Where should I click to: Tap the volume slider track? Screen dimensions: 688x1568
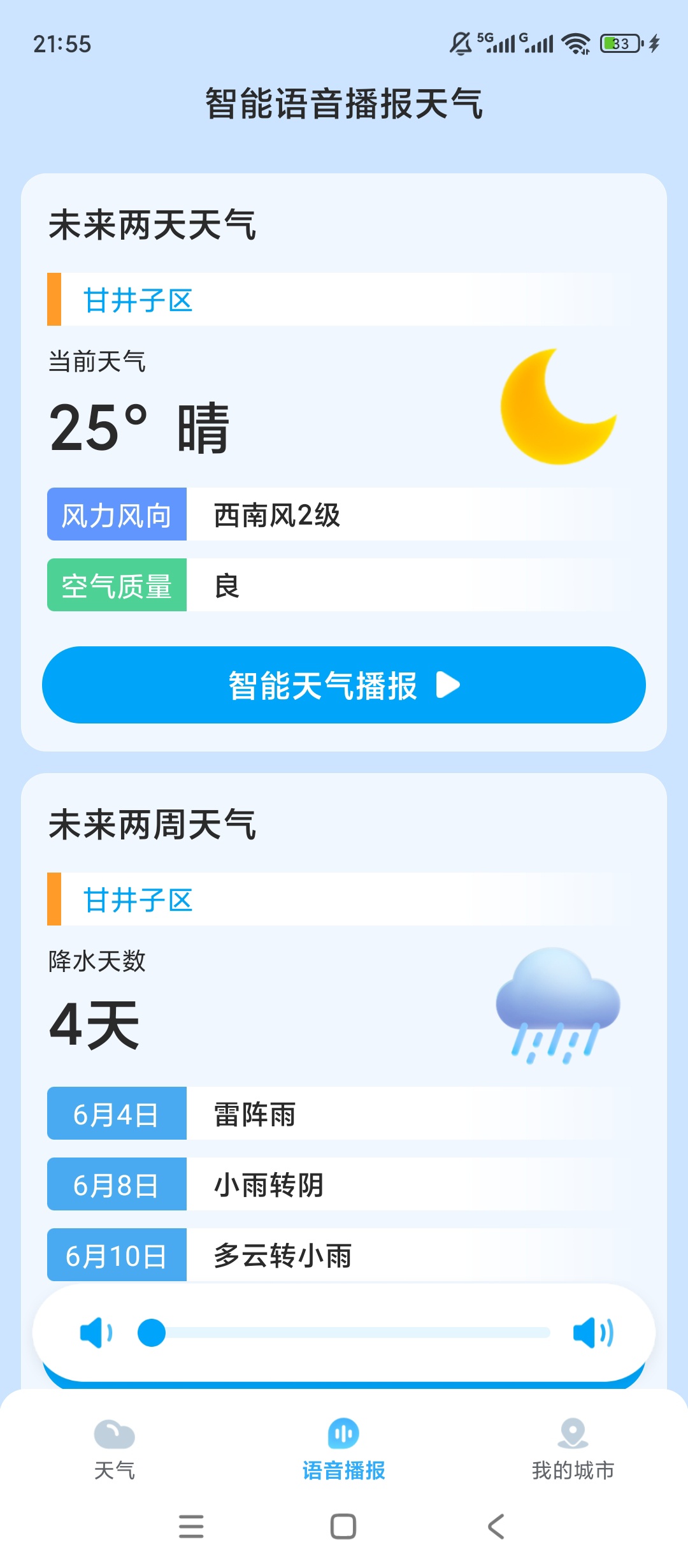(344, 1333)
